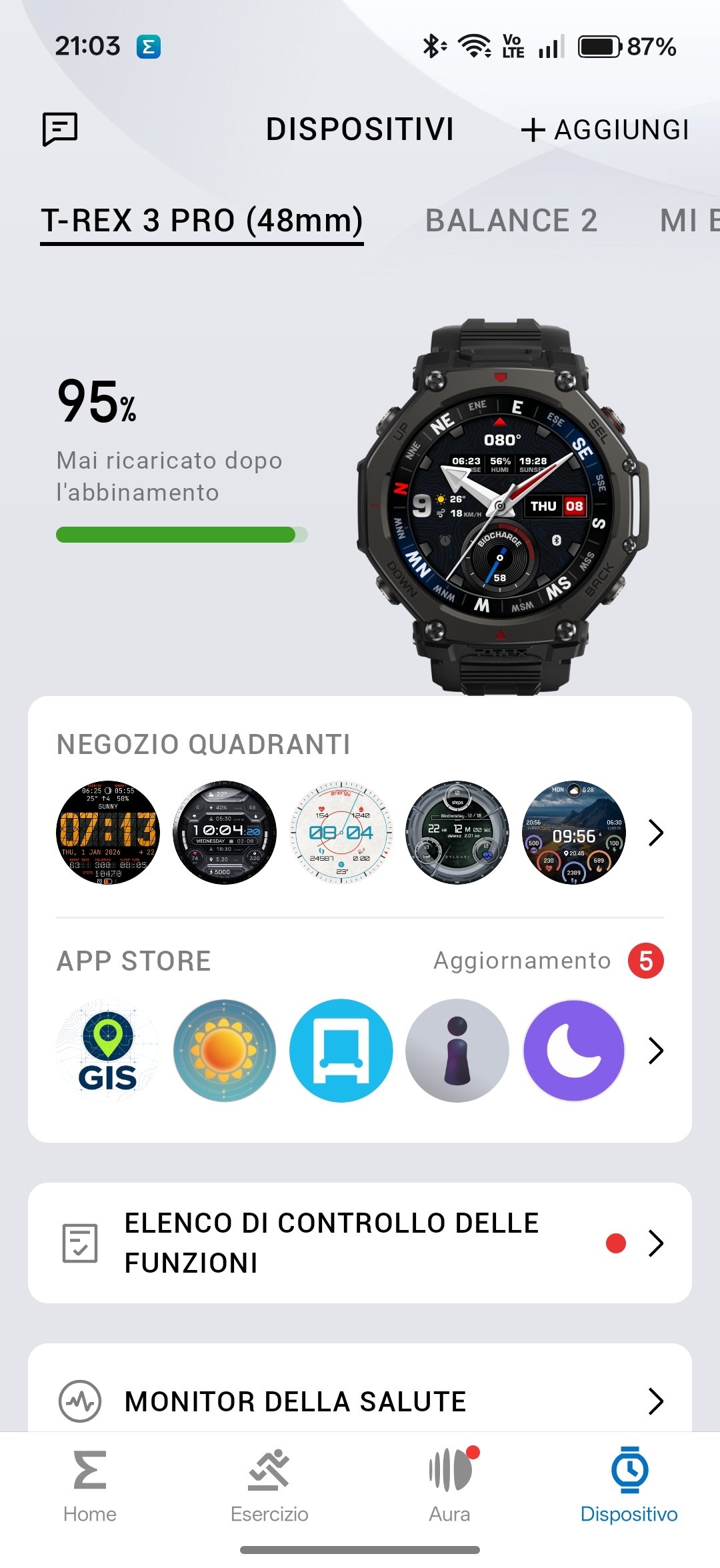The width and height of the screenshot is (720, 1568).
Task: Open the mountain 09:56 watch face
Action: pyautogui.click(x=574, y=833)
